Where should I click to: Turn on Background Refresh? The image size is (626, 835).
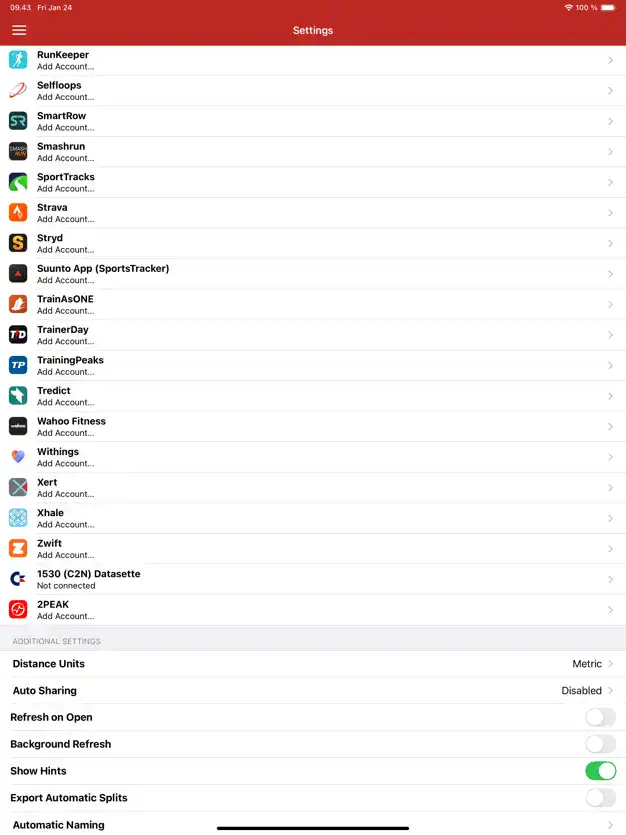pos(600,744)
